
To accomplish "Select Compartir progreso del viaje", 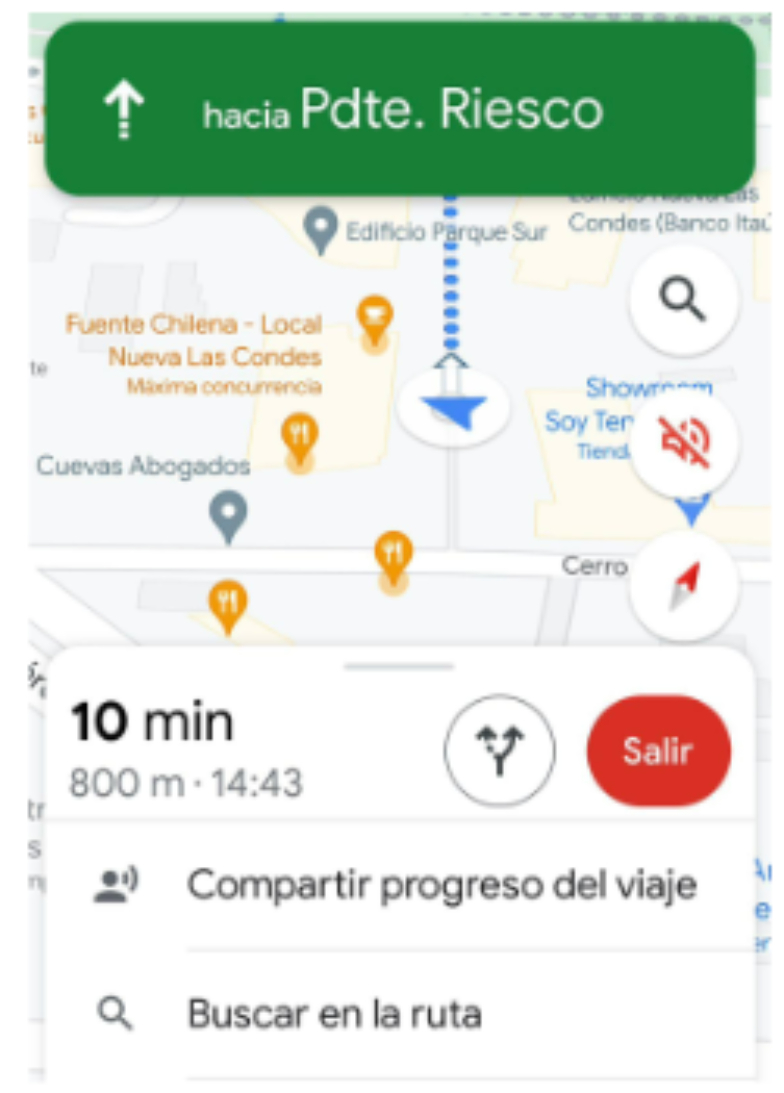I will [441, 885].
